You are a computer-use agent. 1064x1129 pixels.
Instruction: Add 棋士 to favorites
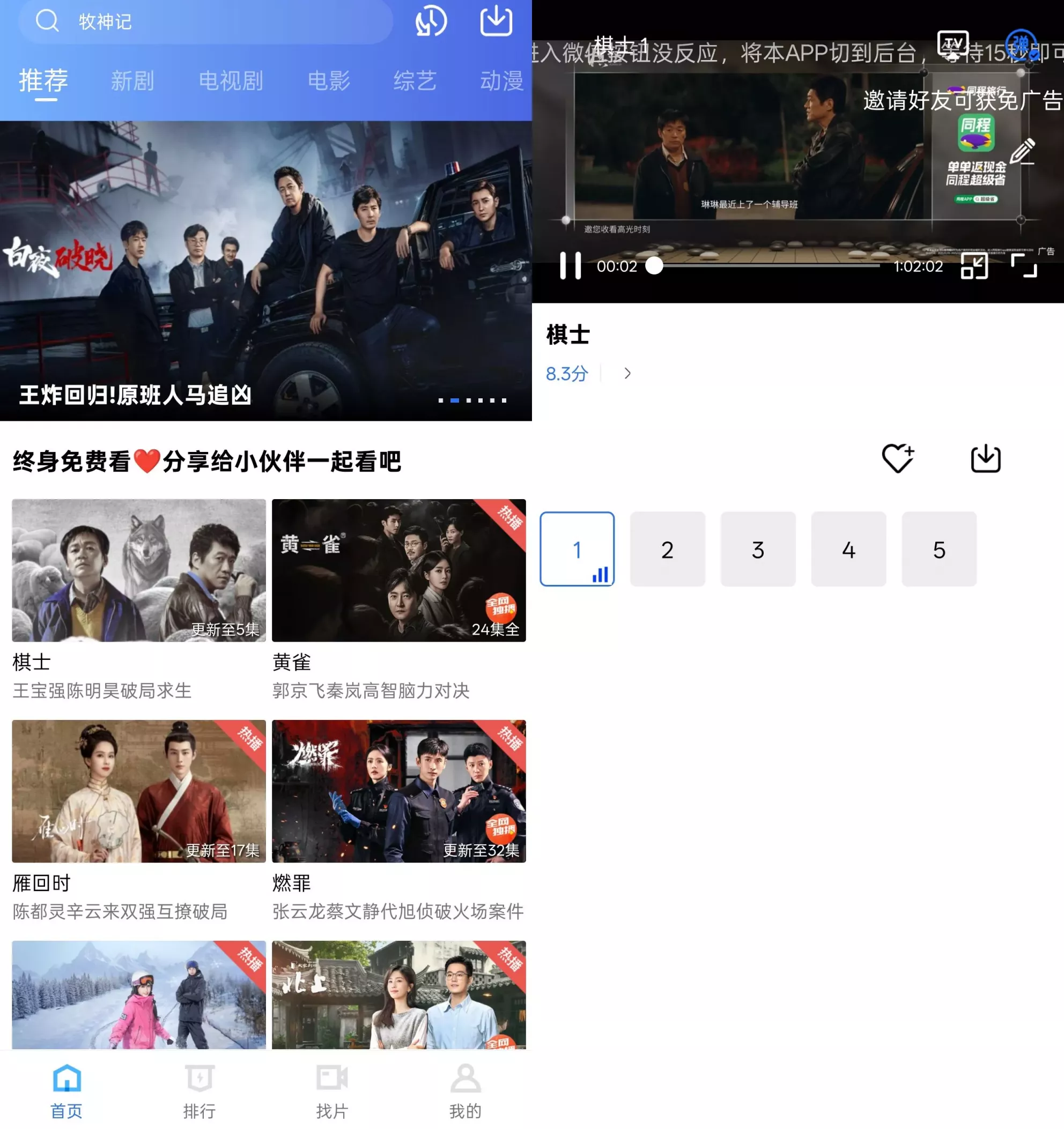coord(898,458)
